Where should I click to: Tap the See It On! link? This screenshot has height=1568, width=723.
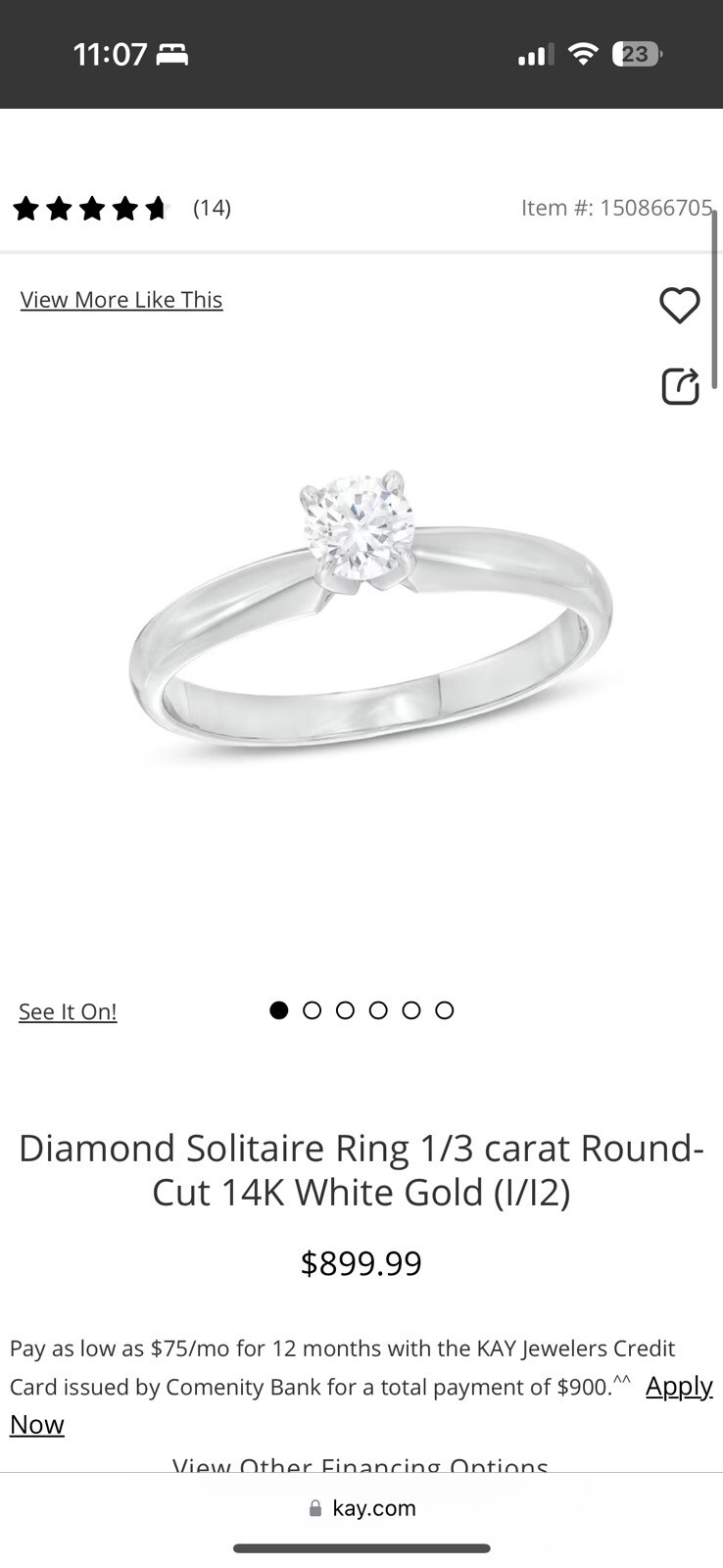68,1011
